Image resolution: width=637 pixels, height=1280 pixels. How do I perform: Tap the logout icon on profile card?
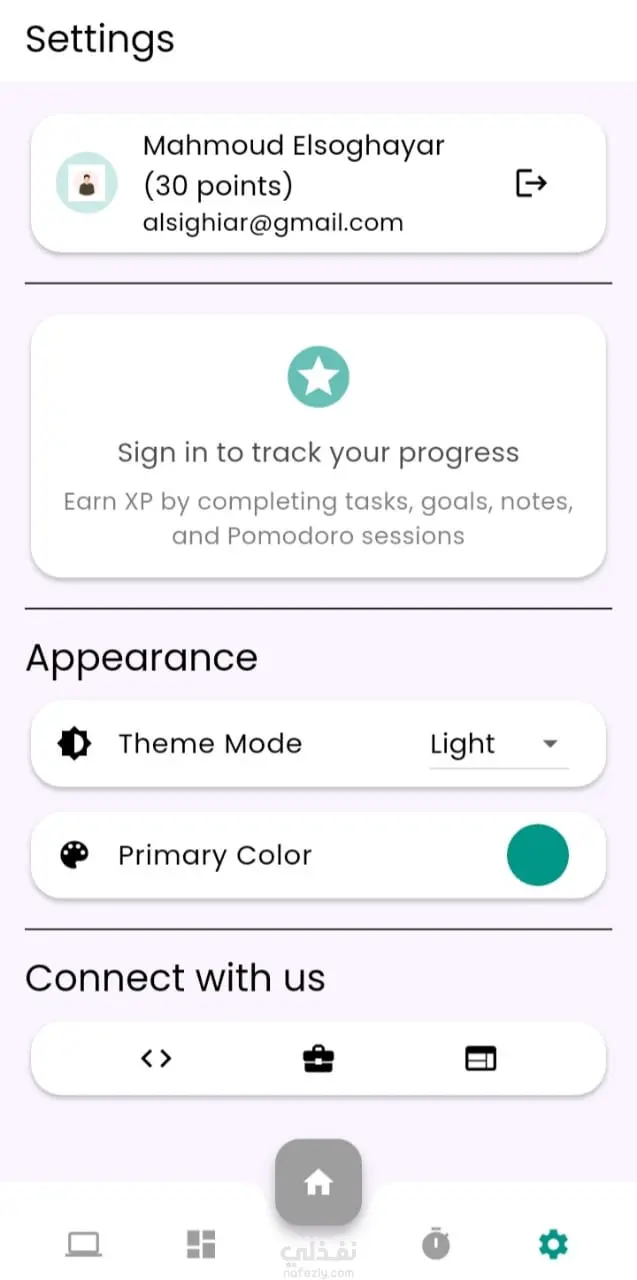[531, 183]
